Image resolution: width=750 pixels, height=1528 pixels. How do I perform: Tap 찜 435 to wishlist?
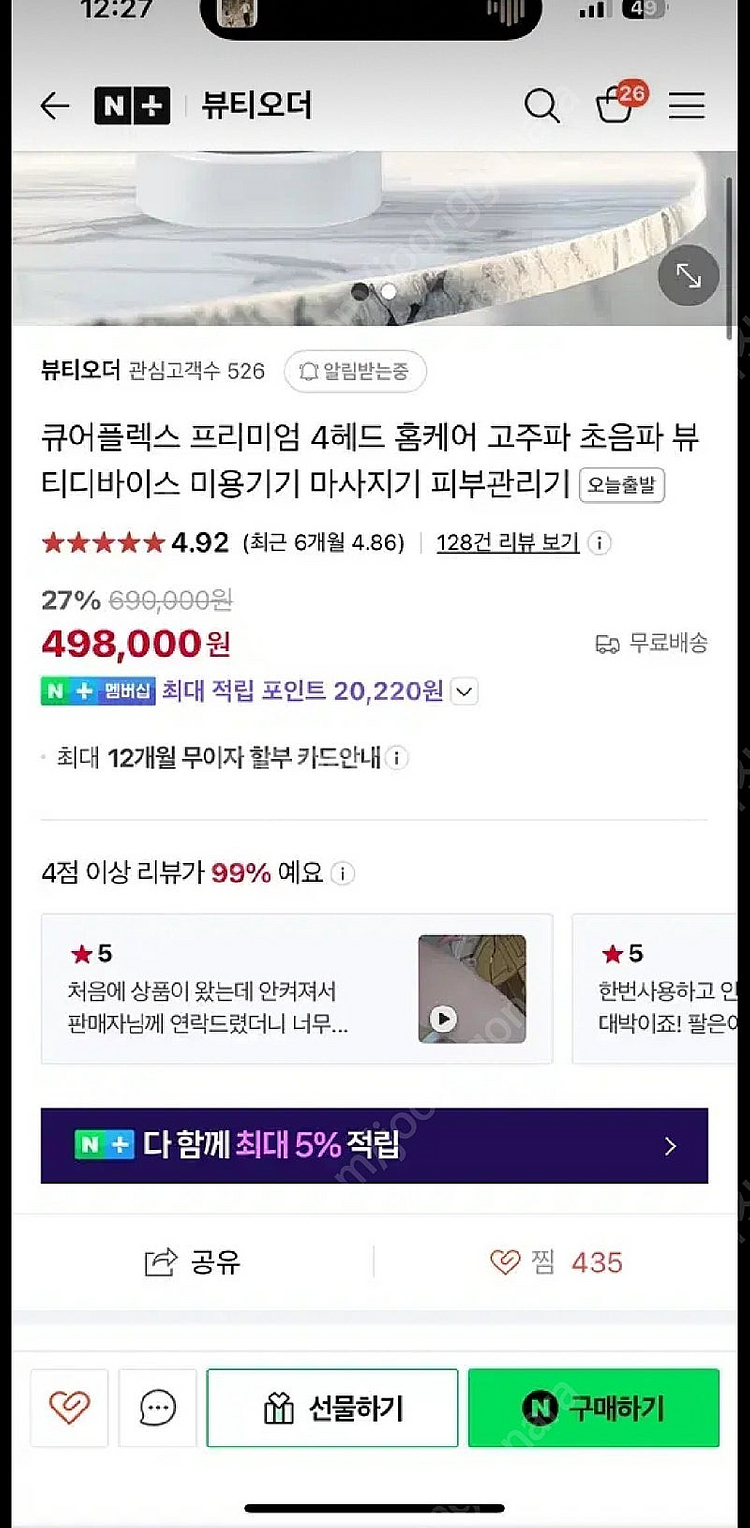point(556,1262)
